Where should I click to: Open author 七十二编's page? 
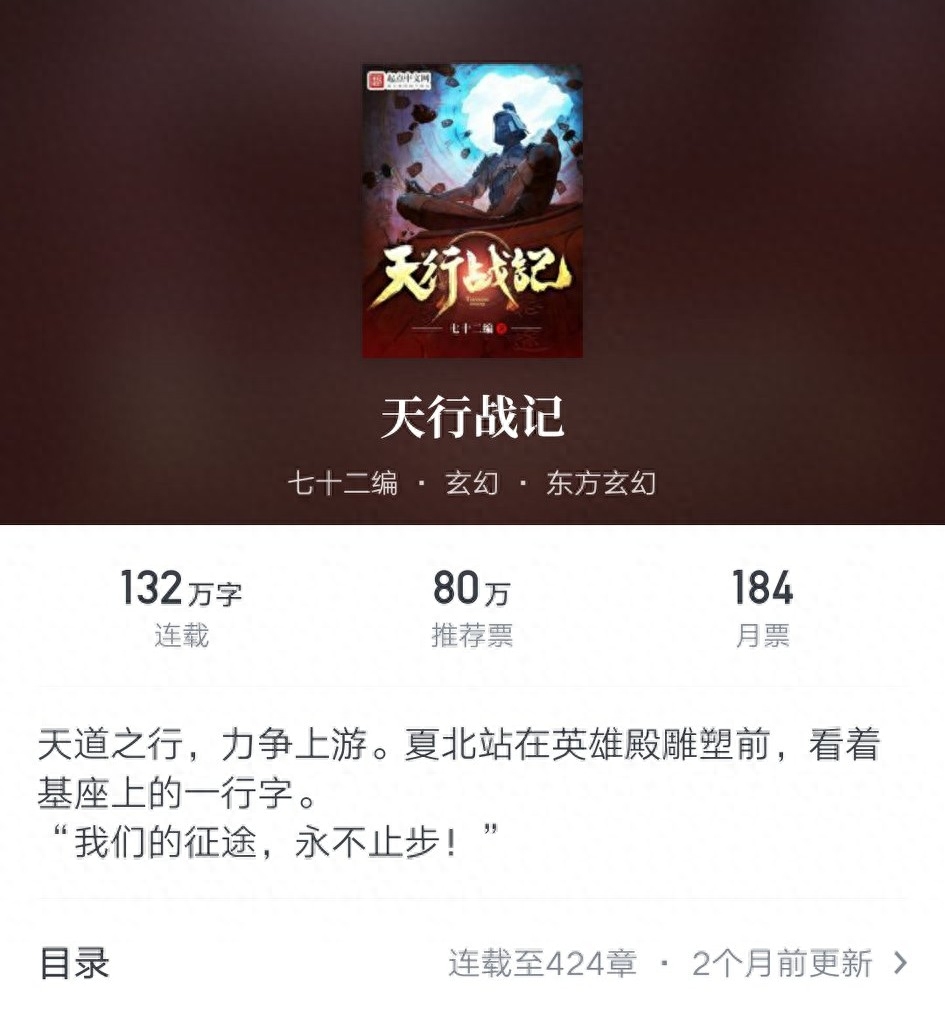343,484
